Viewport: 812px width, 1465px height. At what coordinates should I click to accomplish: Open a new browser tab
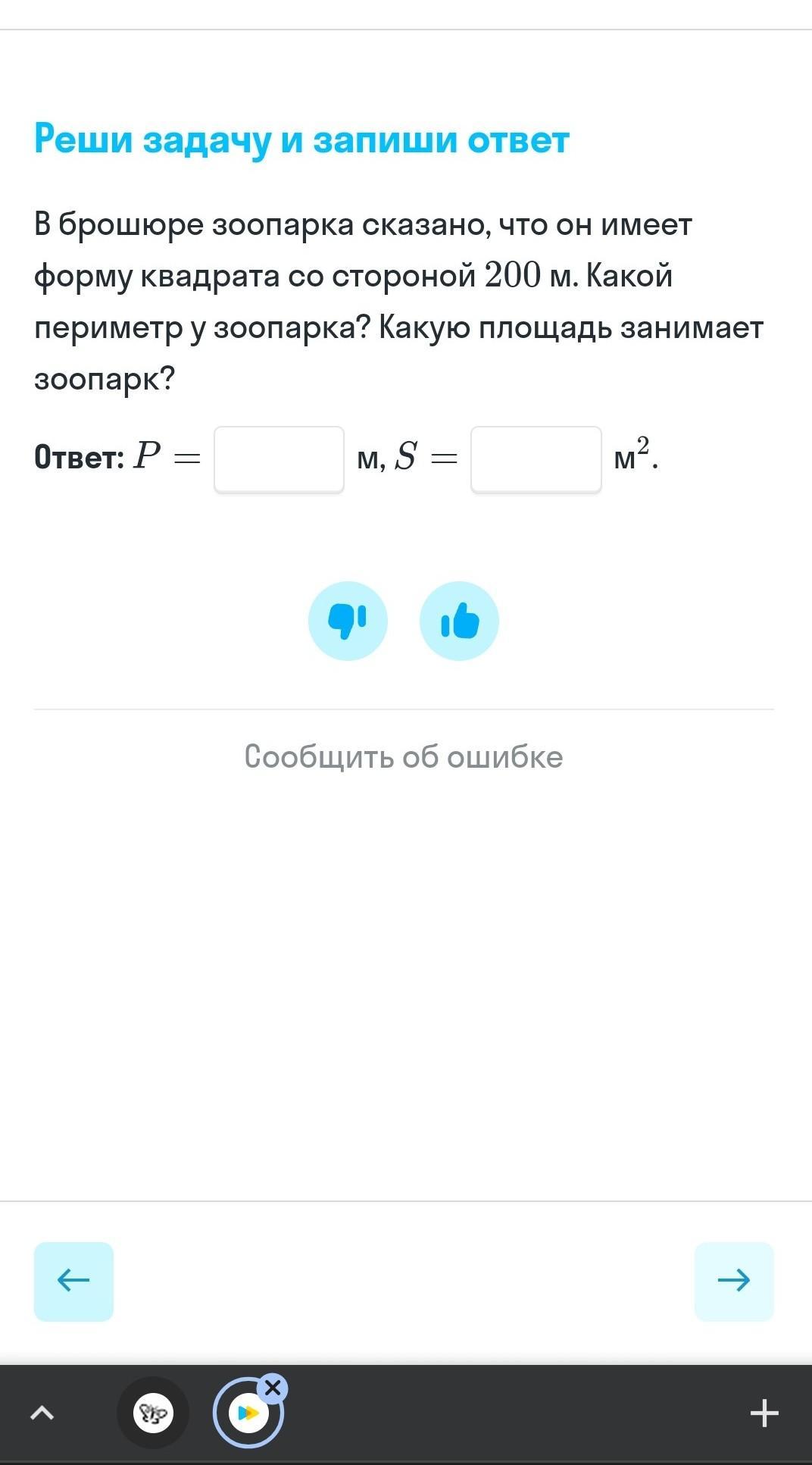[x=764, y=1413]
